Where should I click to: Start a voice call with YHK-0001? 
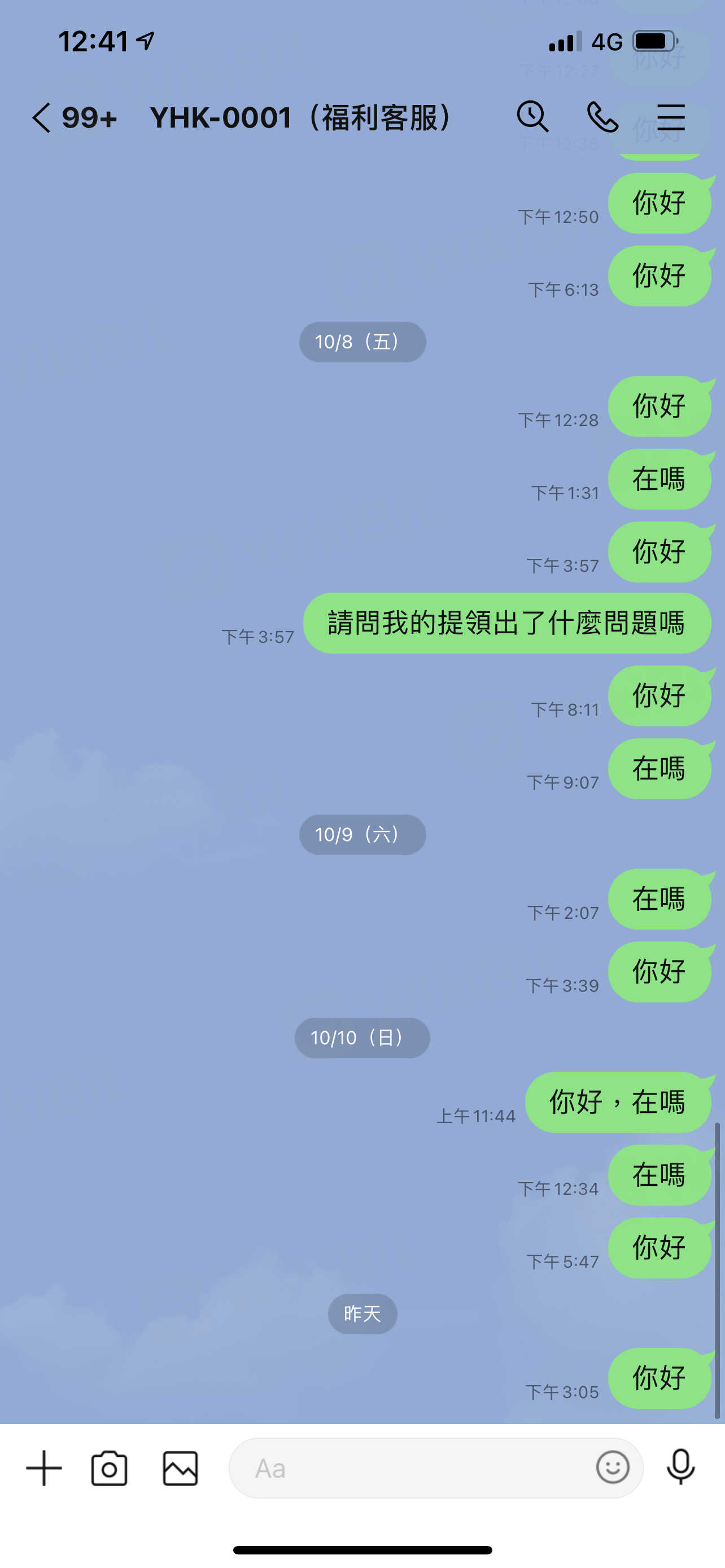point(602,117)
